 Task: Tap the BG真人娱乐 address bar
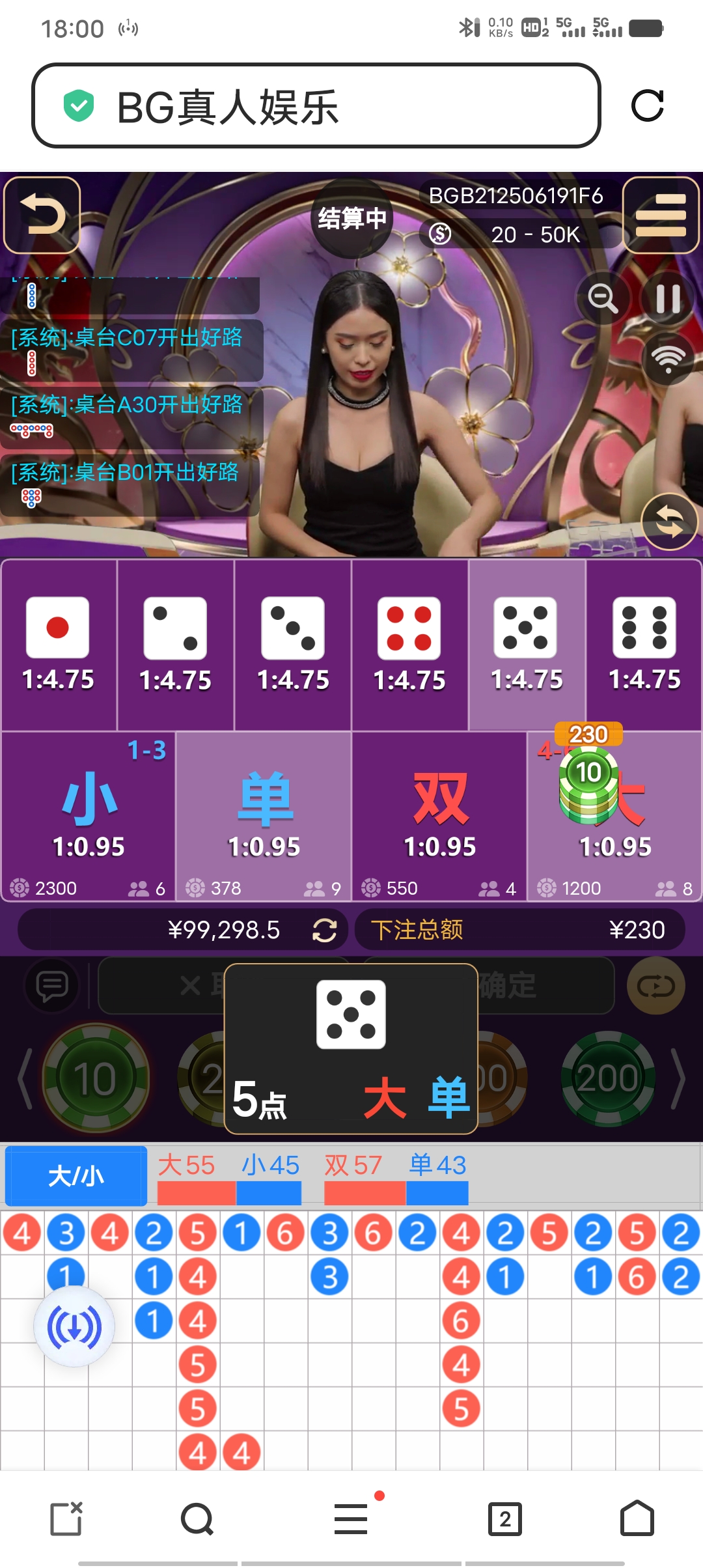pyautogui.click(x=316, y=105)
